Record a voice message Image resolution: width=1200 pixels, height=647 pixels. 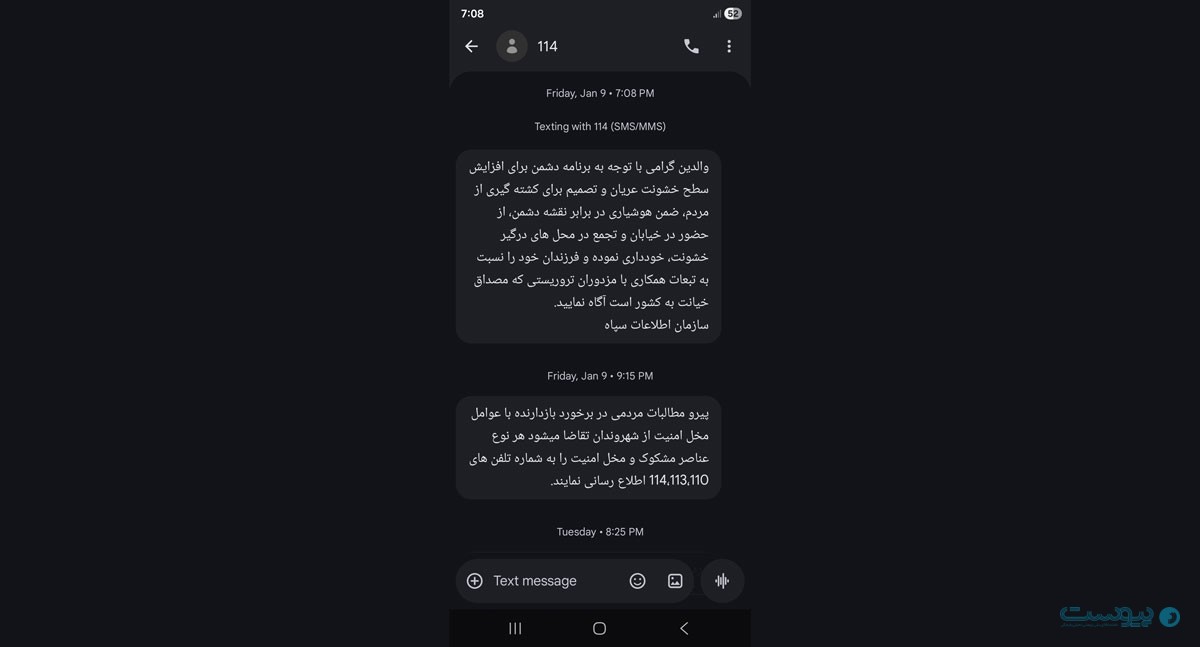(722, 581)
